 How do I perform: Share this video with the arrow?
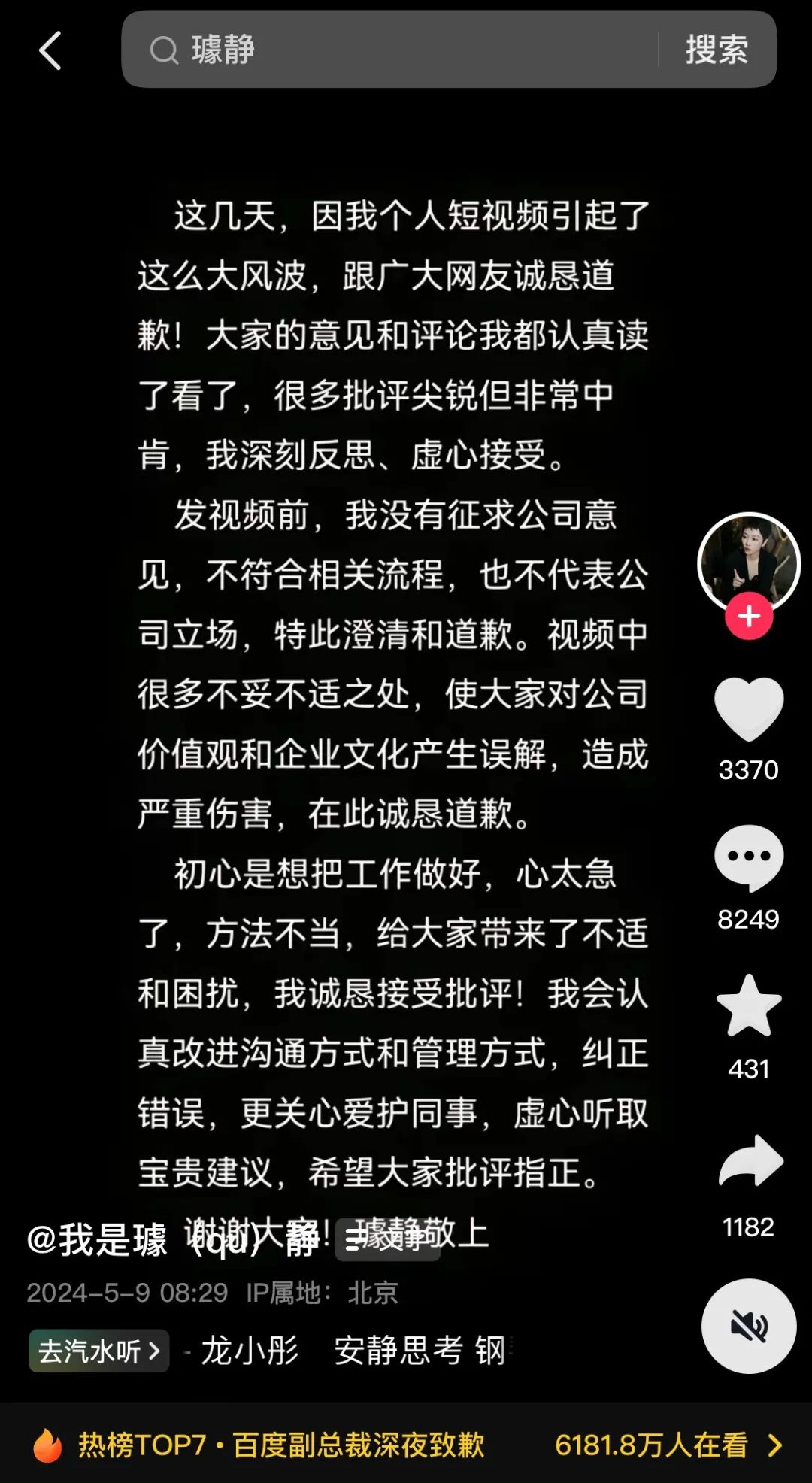750,1162
